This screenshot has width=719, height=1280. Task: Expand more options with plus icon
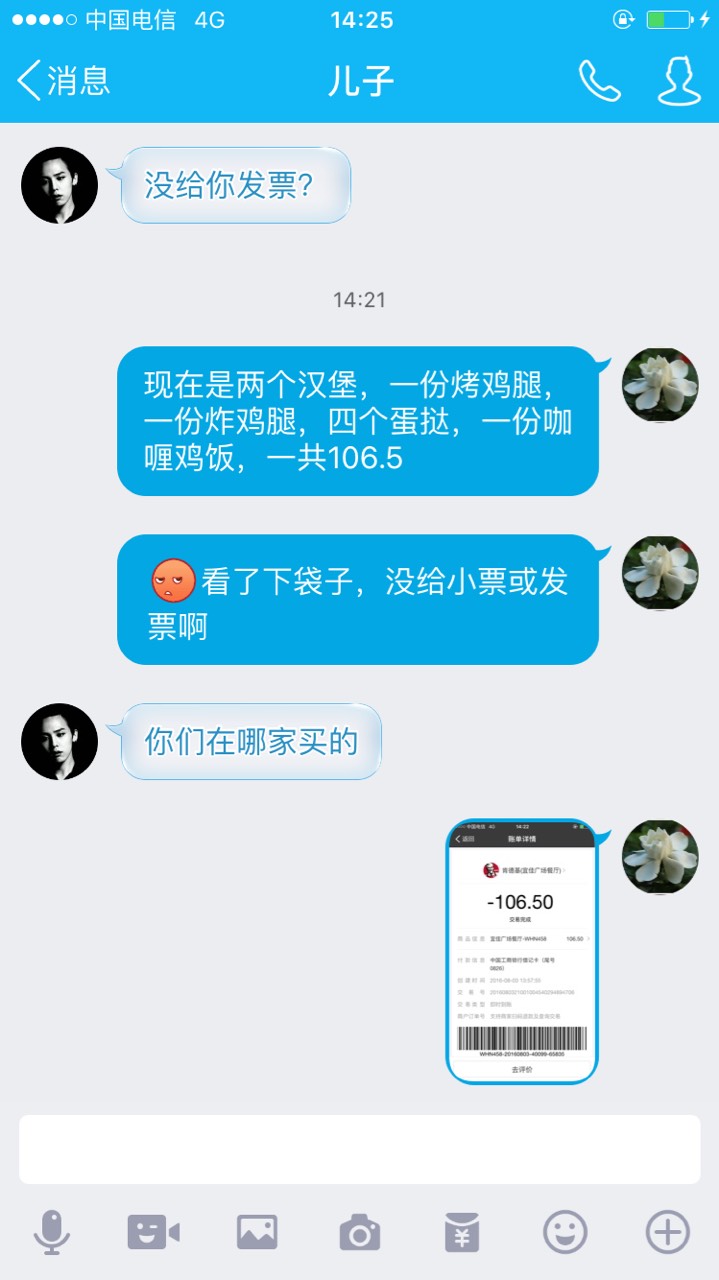[667, 1232]
